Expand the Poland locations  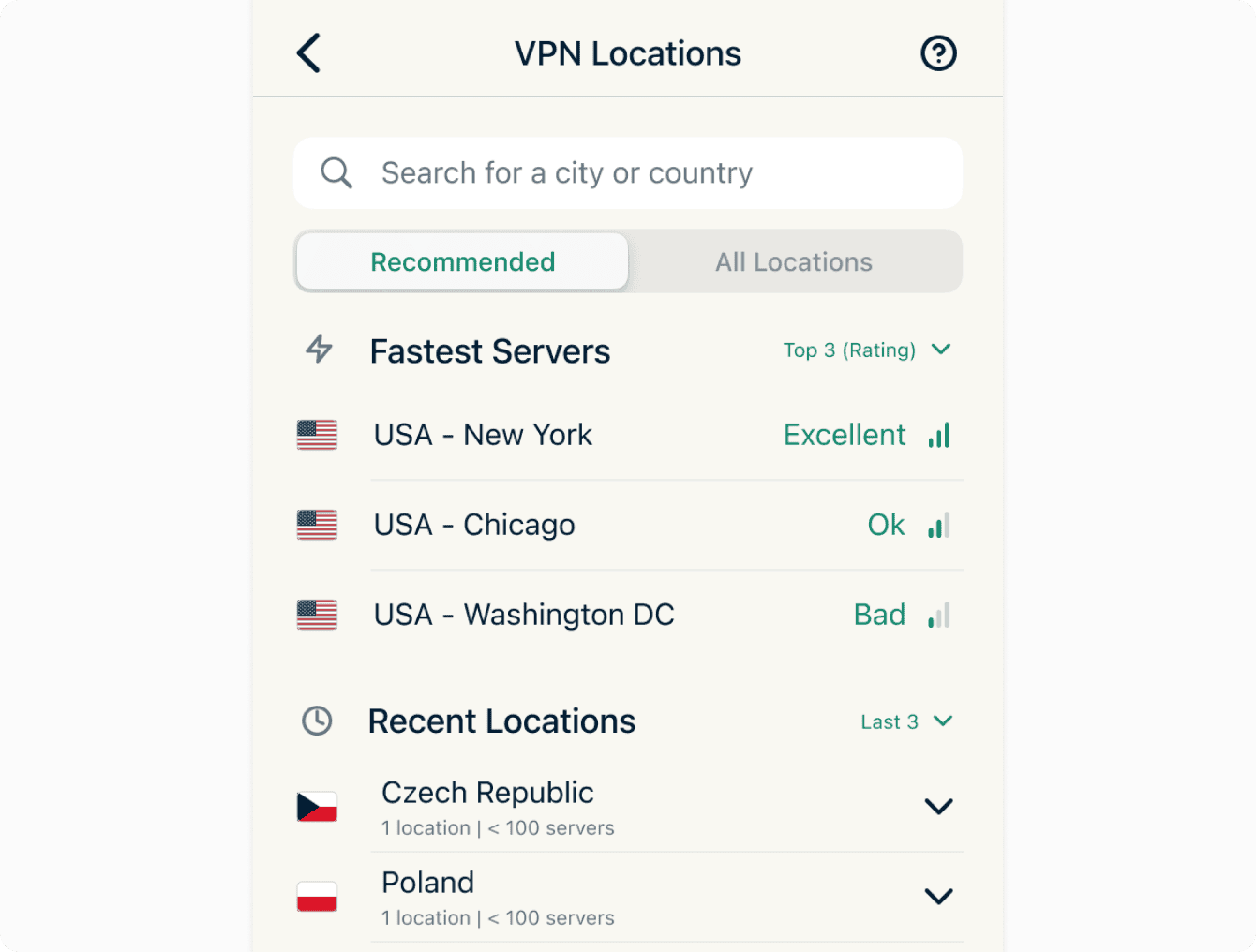938,896
